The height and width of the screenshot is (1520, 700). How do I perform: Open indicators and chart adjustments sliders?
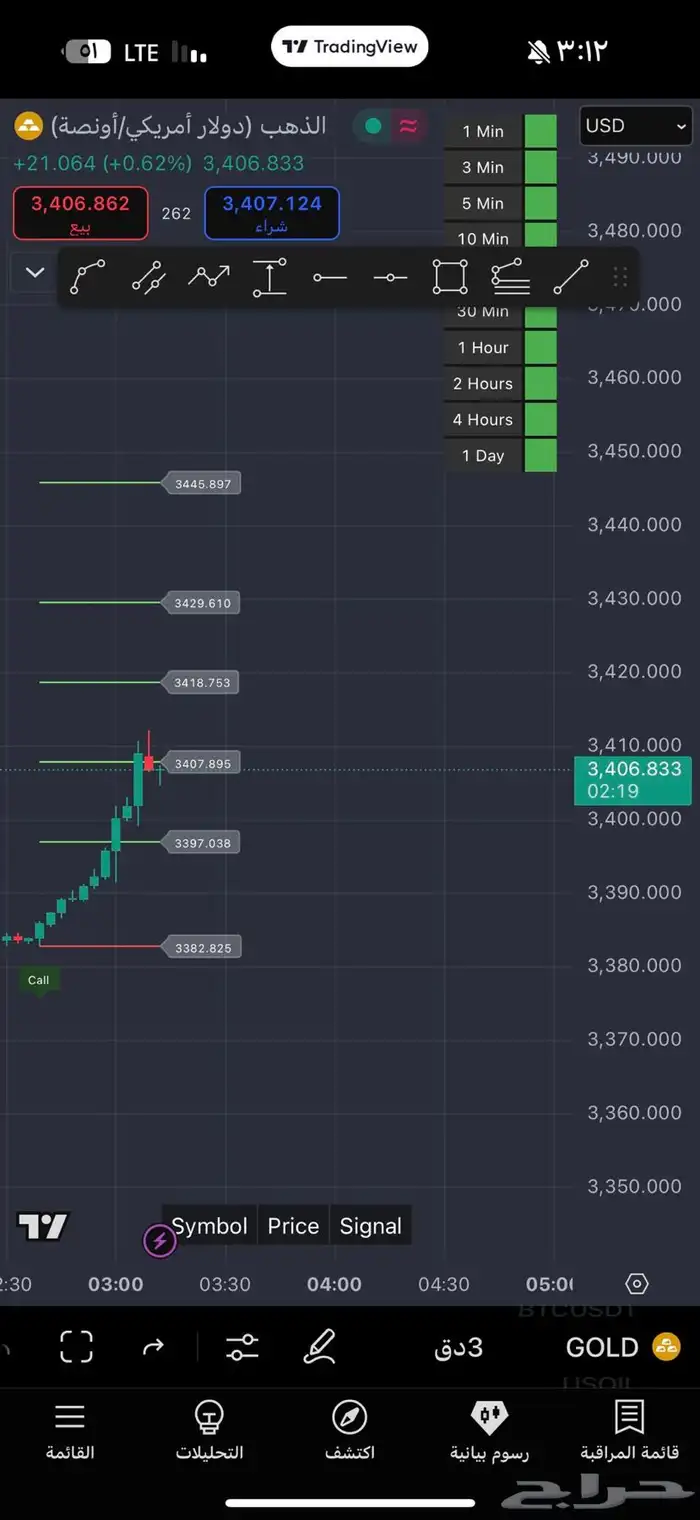pyautogui.click(x=242, y=1347)
